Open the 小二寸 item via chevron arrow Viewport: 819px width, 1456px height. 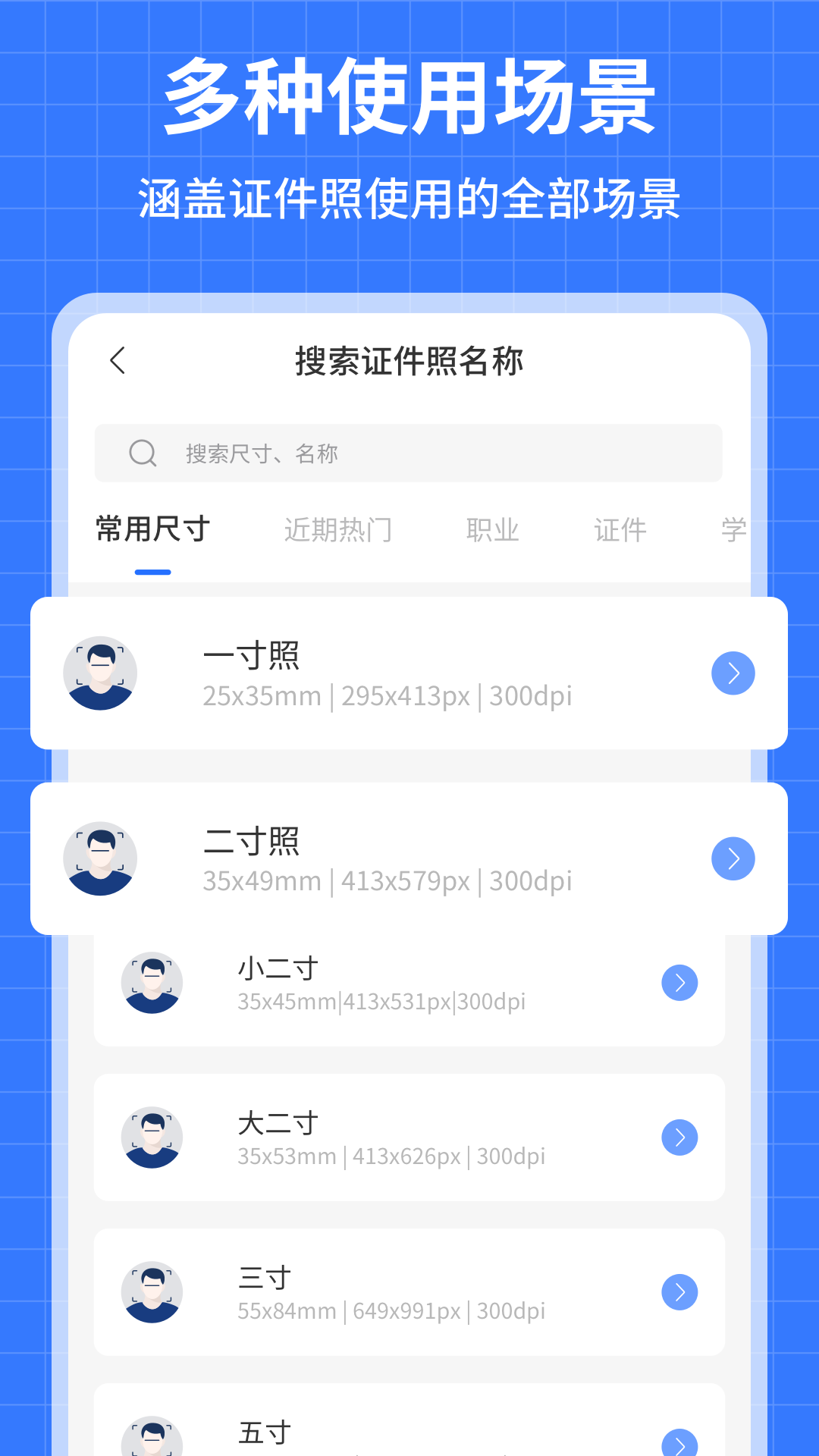click(x=679, y=982)
